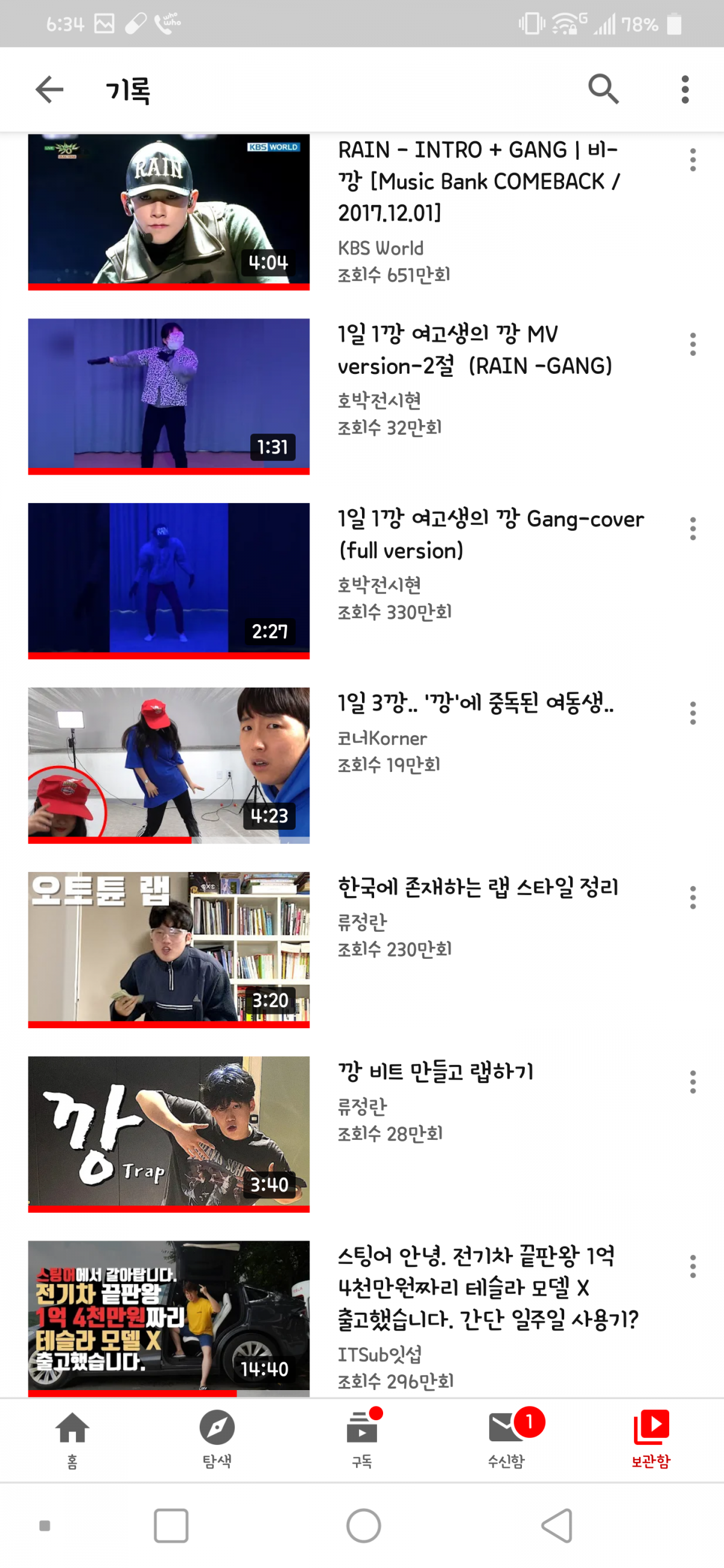Switch to the 구독 tab

pos(361,1440)
